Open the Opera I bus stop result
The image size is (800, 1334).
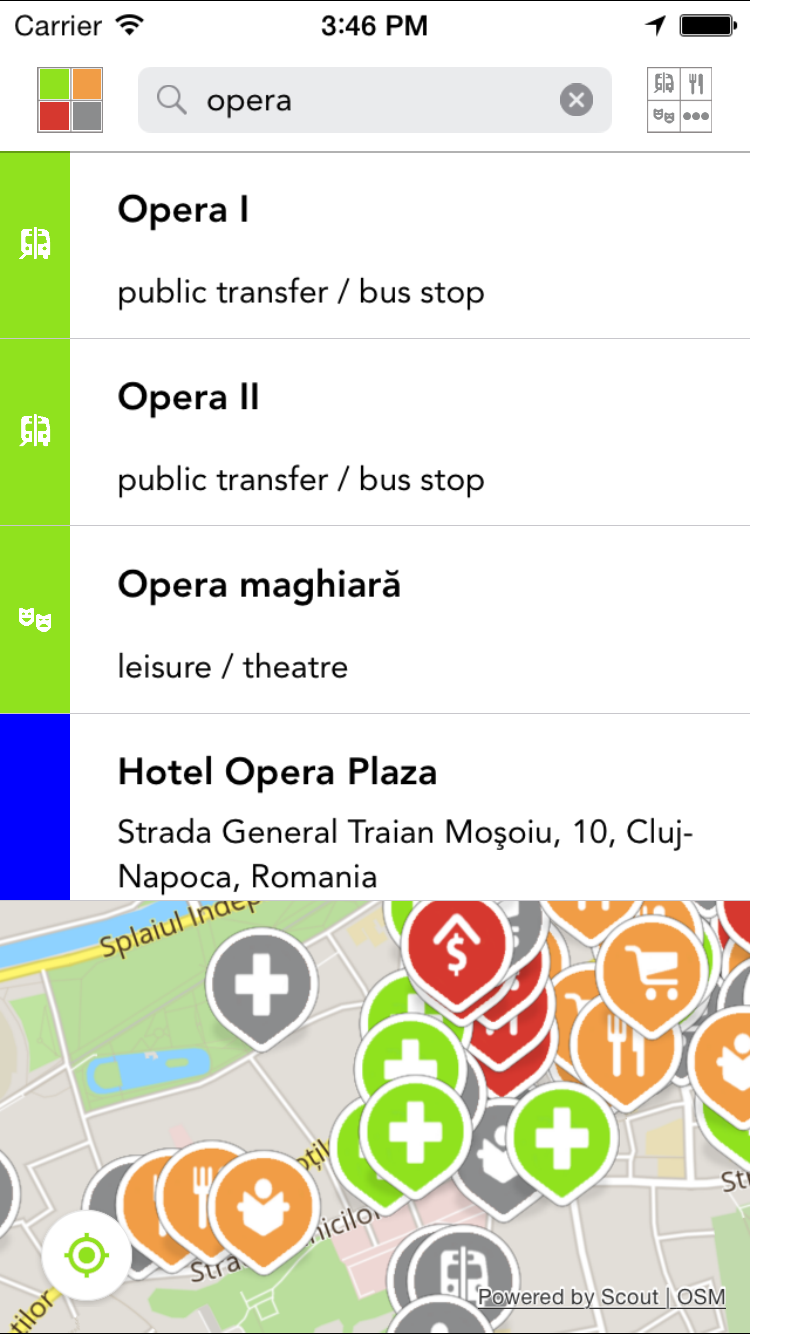tap(400, 246)
